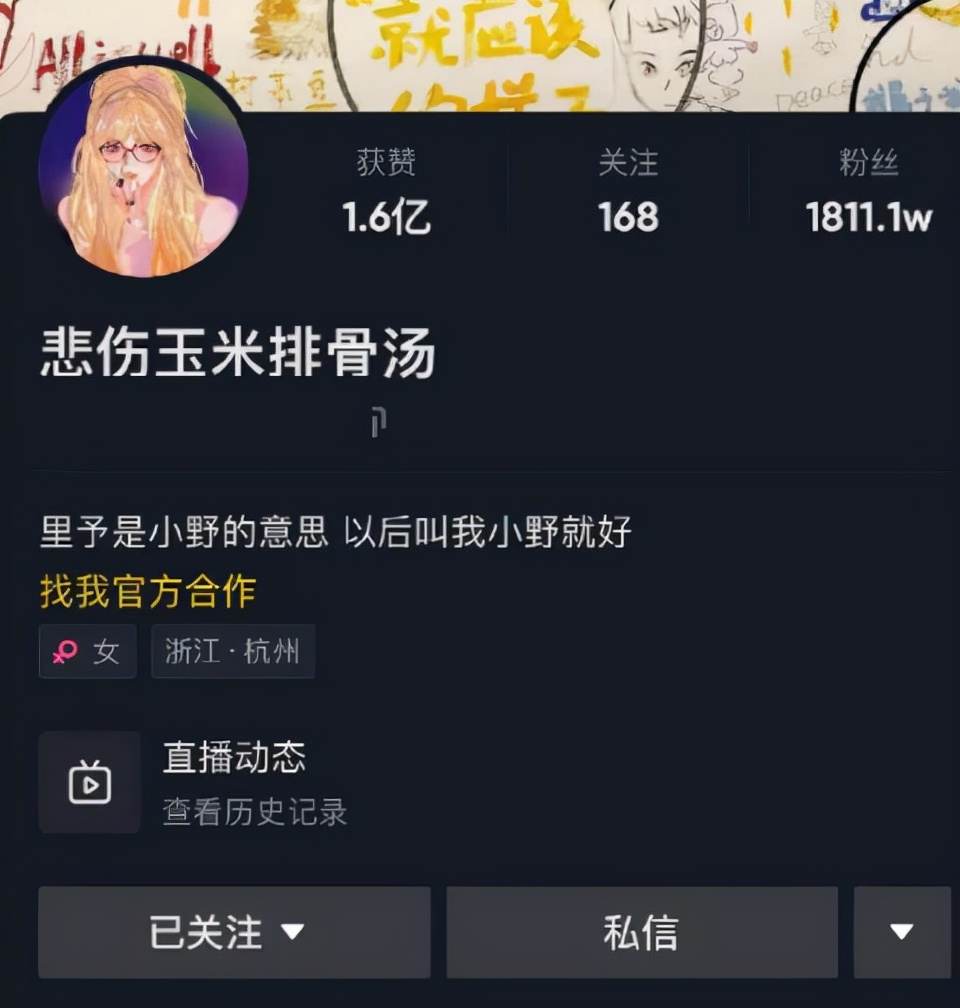
Task: Expand more actions via the down arrow button
Action: 900,932
